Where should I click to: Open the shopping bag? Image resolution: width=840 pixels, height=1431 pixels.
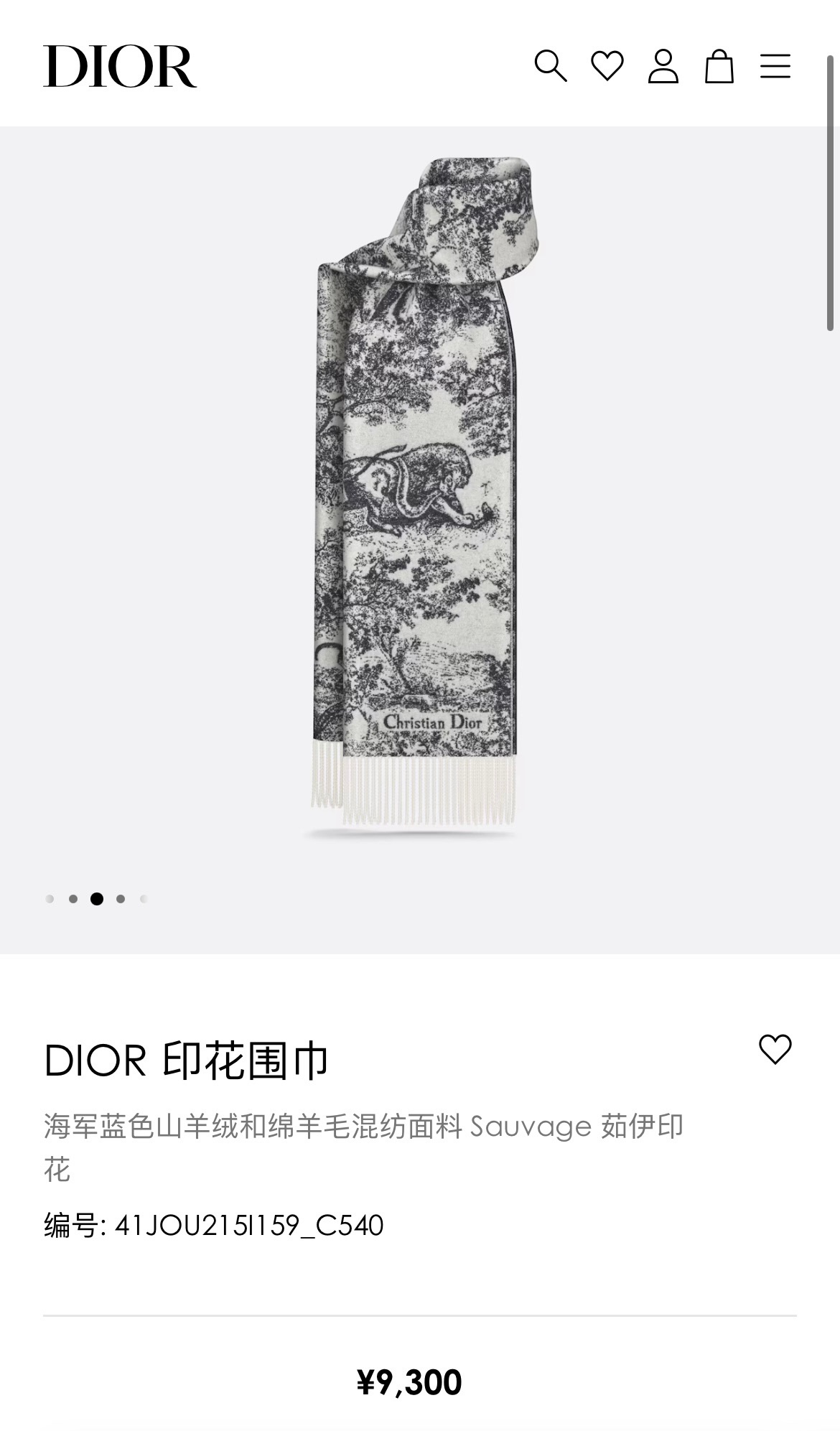(x=719, y=67)
